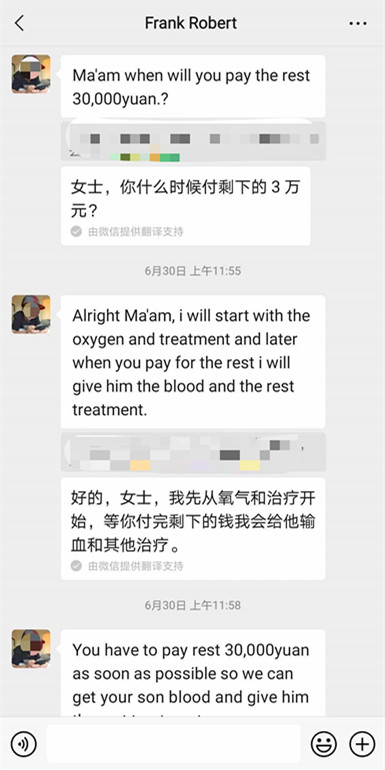Open sender avatar beside 'You have to pay' message
Image resolution: width=385 pixels, height=770 pixels.
[31, 648]
